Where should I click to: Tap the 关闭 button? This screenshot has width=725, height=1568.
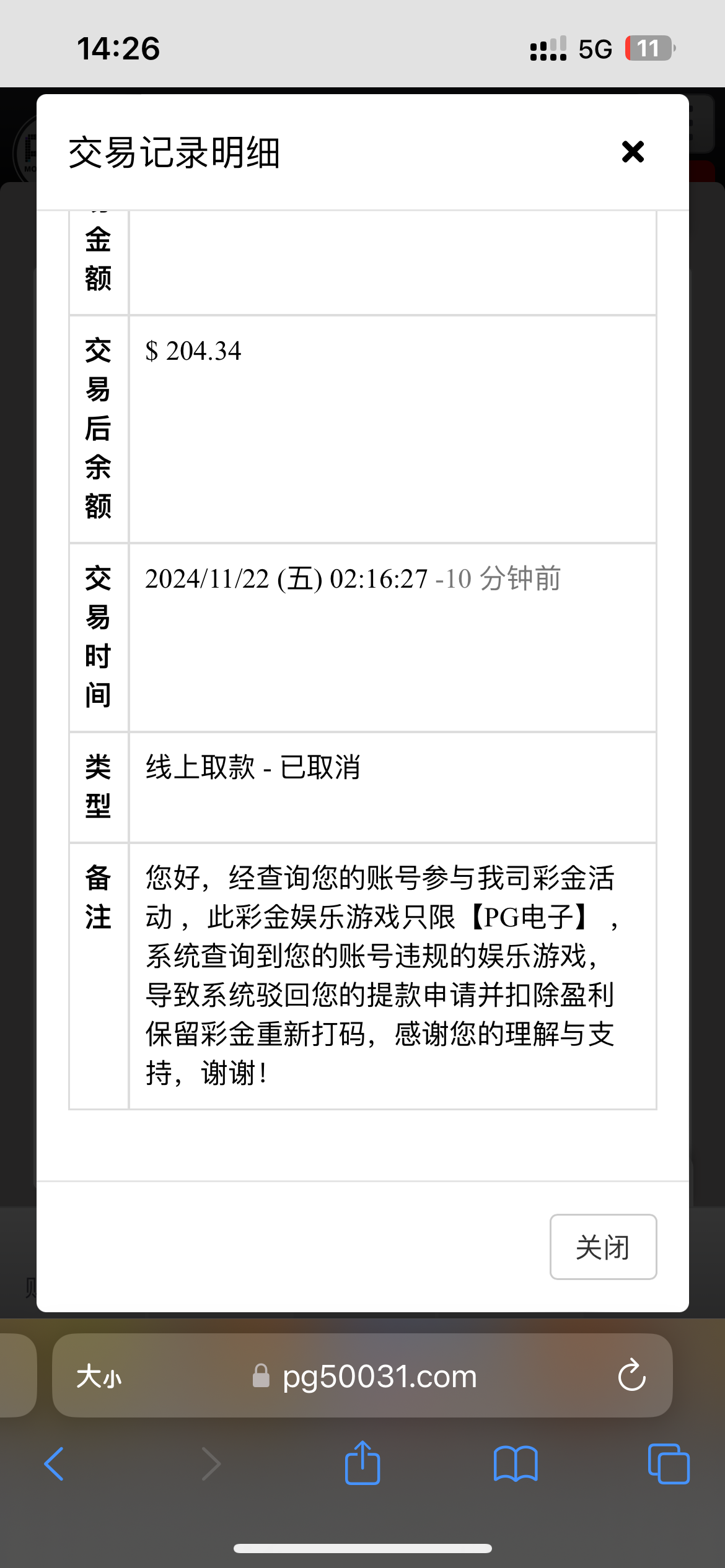pyautogui.click(x=603, y=1247)
